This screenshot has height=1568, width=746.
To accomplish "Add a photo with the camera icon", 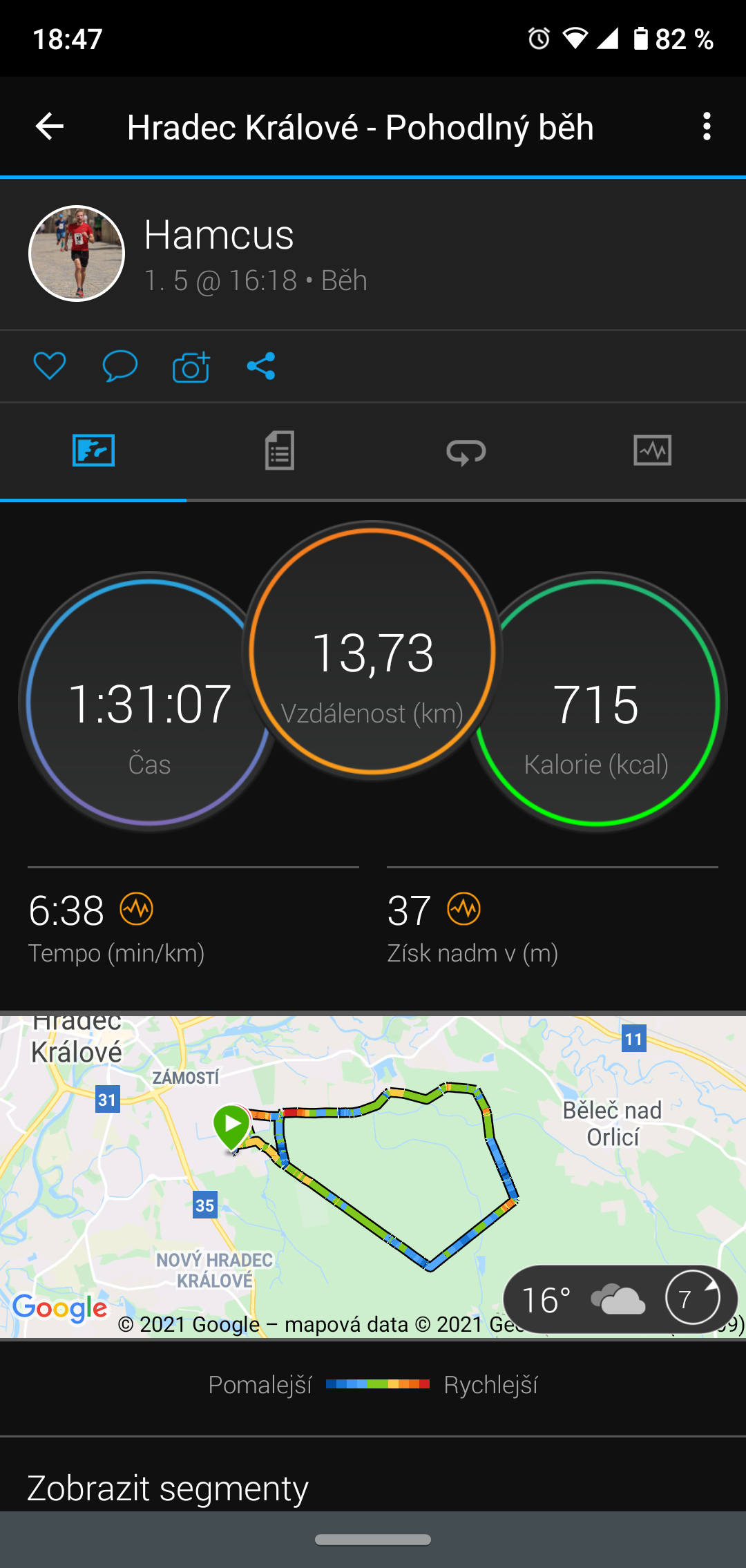I will click(191, 367).
